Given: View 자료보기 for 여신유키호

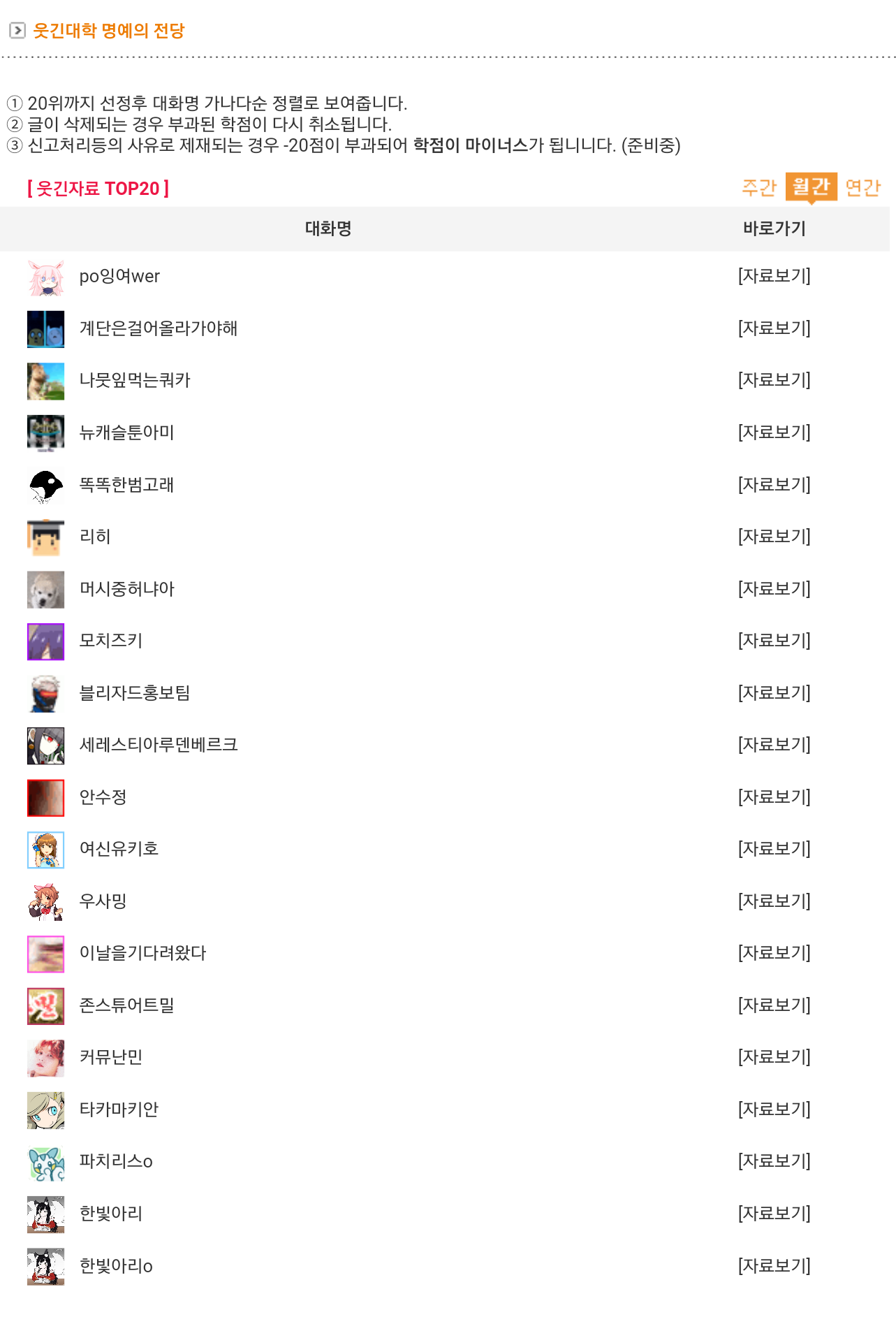Looking at the screenshot, I should [x=774, y=849].
